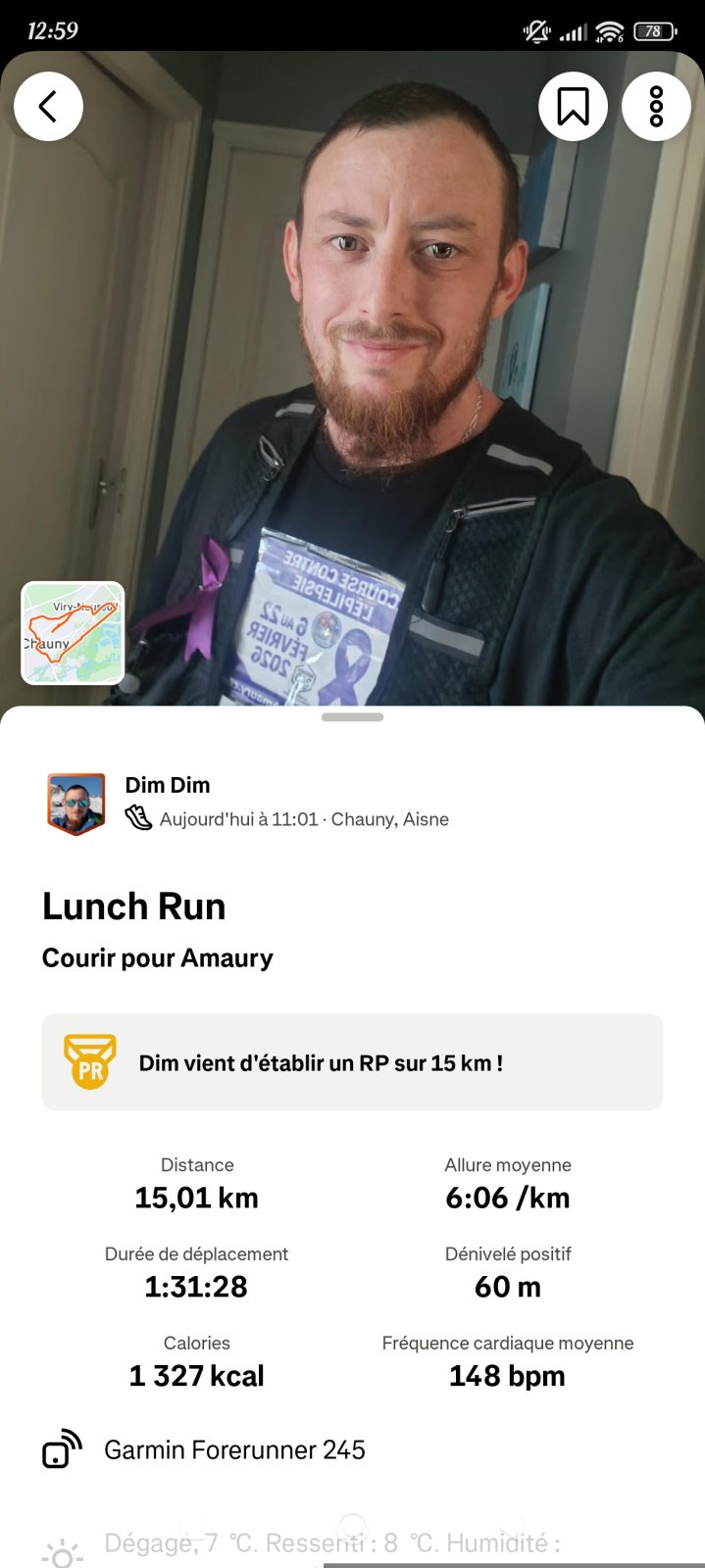The width and height of the screenshot is (705, 1568).
Task: Go back using the arrow button
Action: pyautogui.click(x=48, y=106)
